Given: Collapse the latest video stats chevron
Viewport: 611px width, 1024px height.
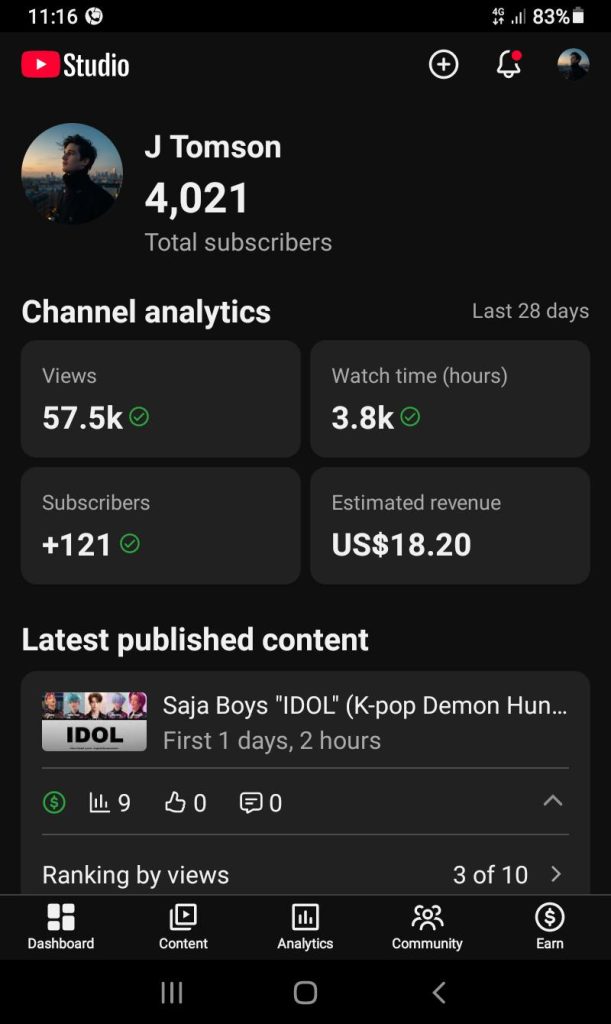Looking at the screenshot, I should click(553, 801).
